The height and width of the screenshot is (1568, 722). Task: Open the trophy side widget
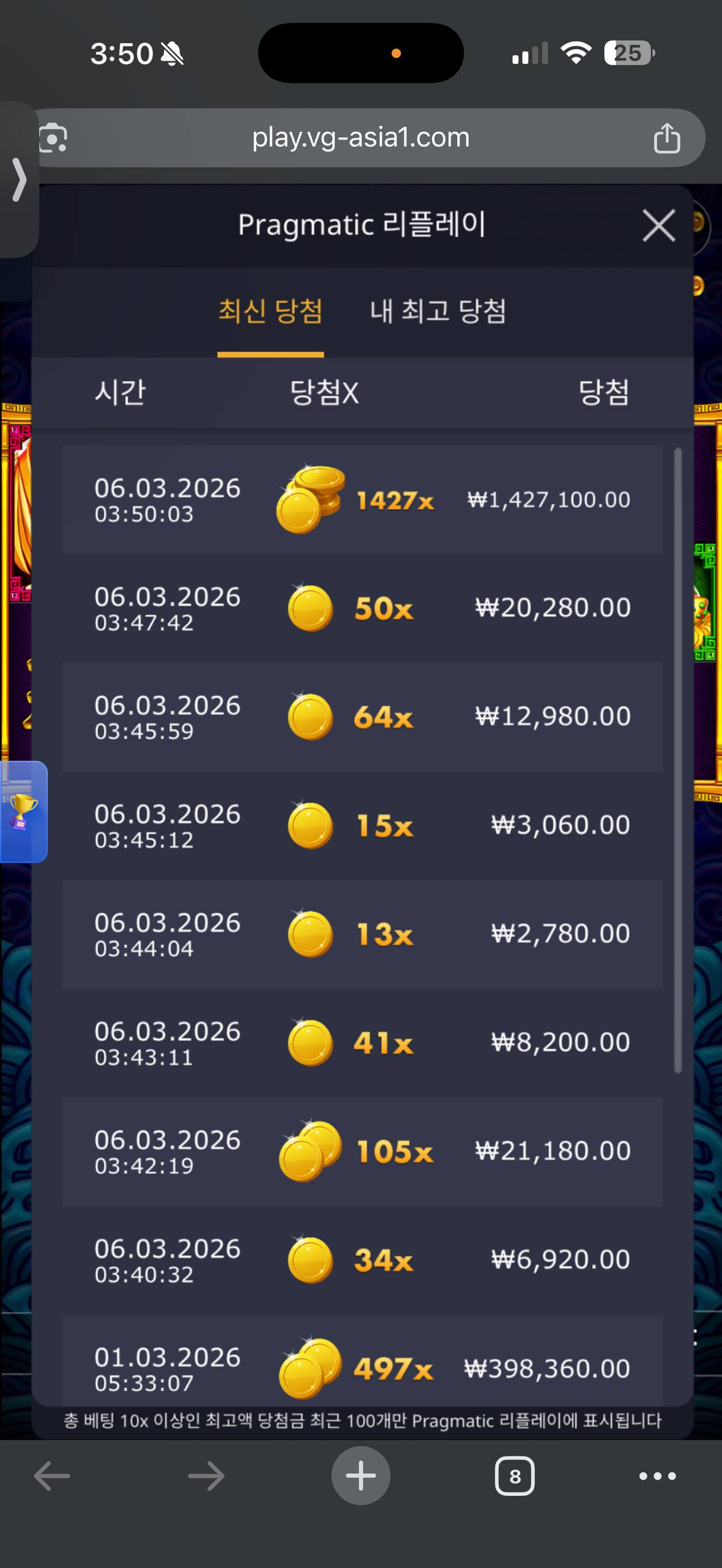click(23, 811)
